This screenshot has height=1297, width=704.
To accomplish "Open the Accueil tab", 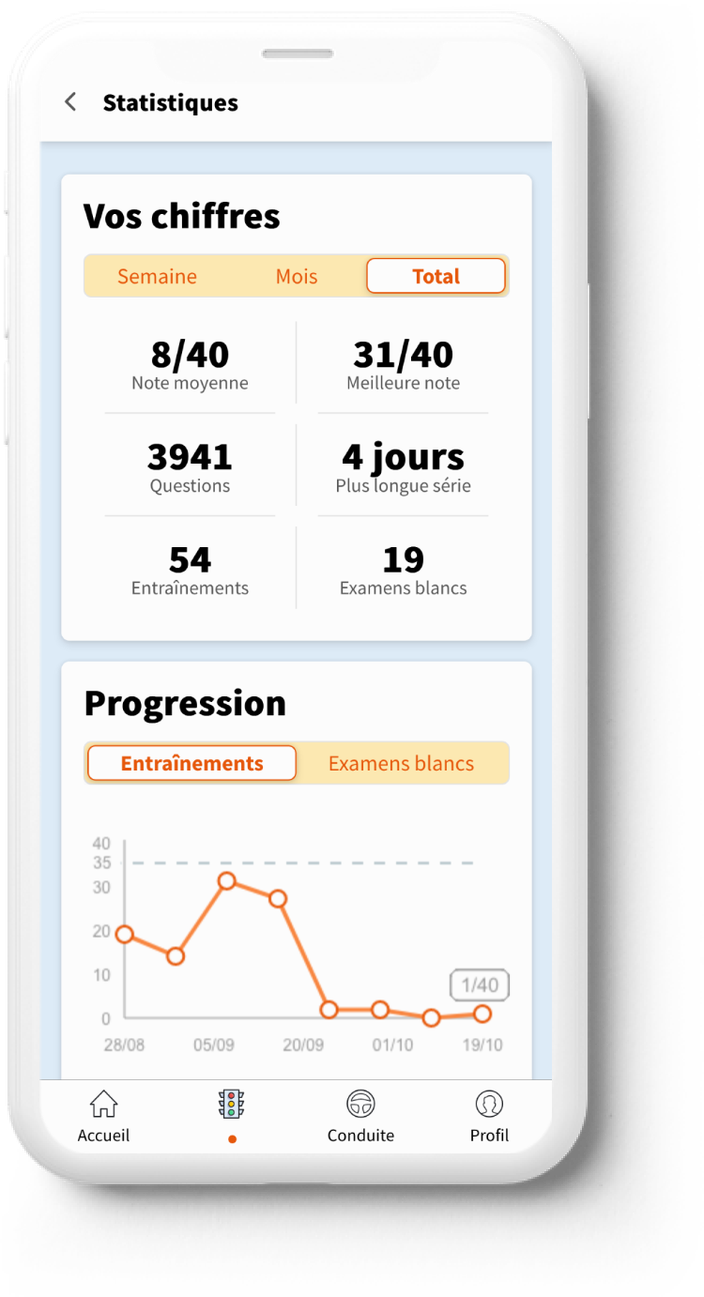I will [x=104, y=1116].
